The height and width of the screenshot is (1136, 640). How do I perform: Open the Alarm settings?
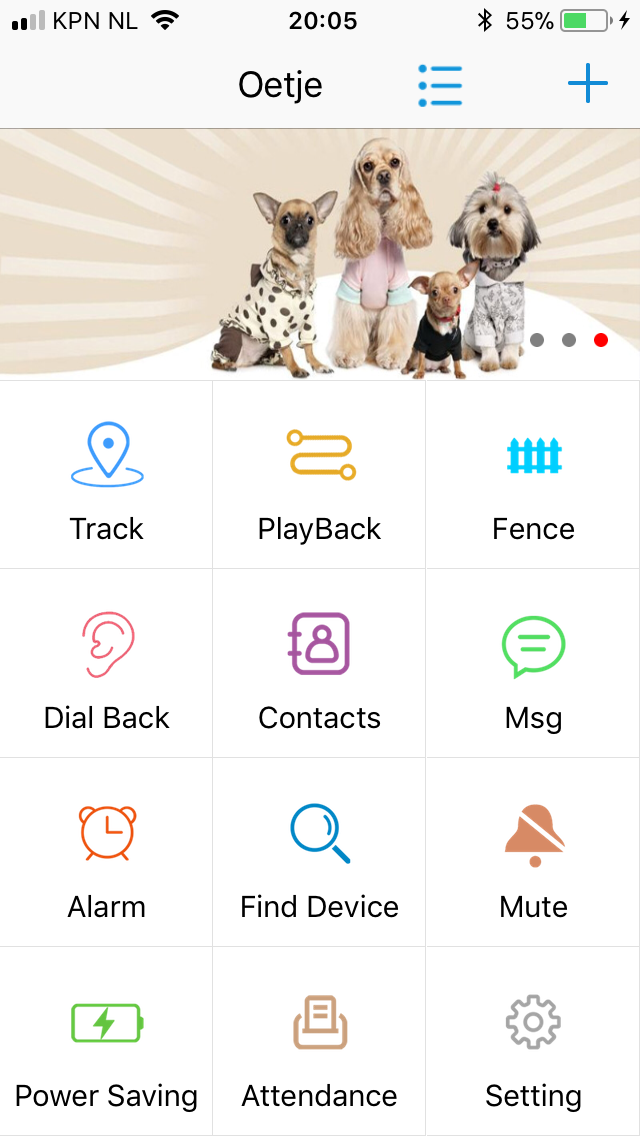(107, 854)
